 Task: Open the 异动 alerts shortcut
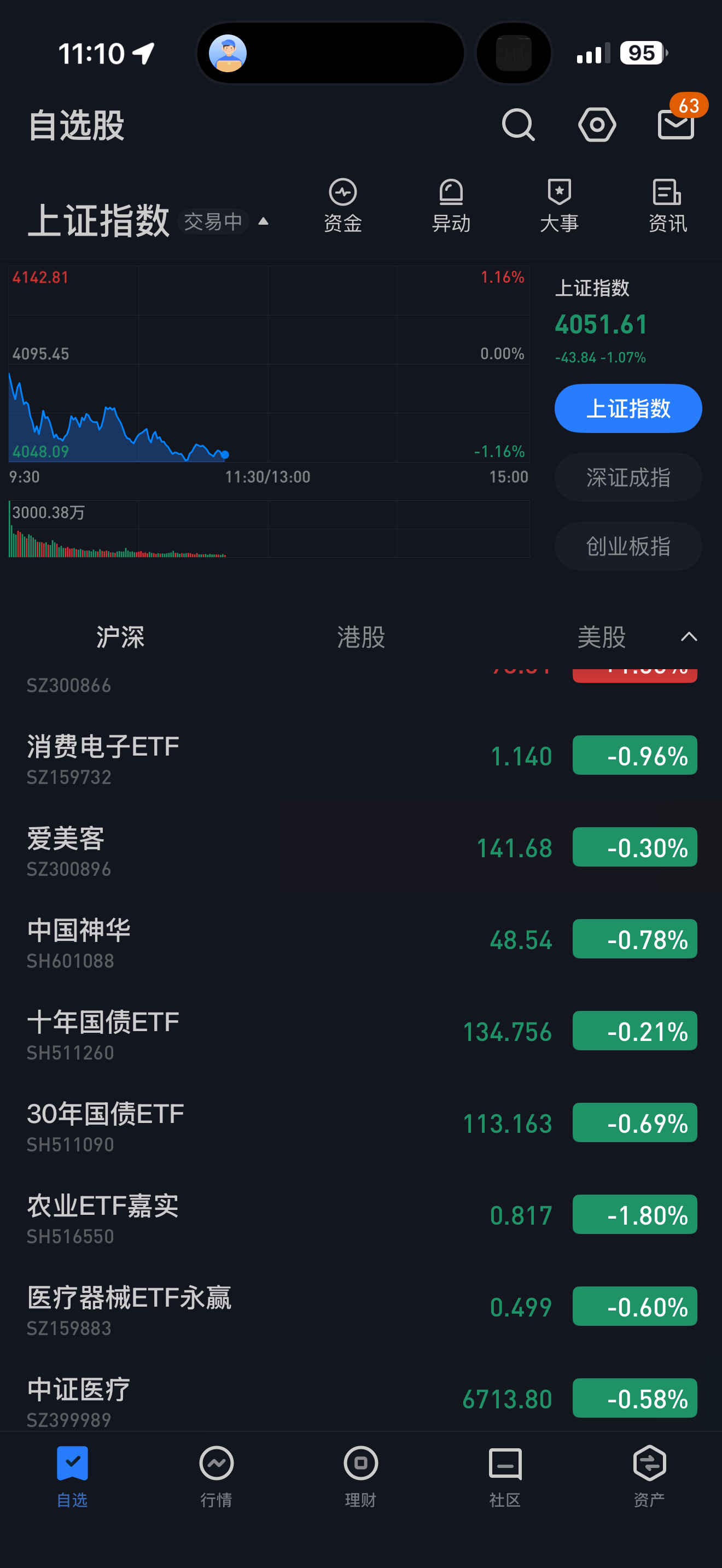coord(451,206)
